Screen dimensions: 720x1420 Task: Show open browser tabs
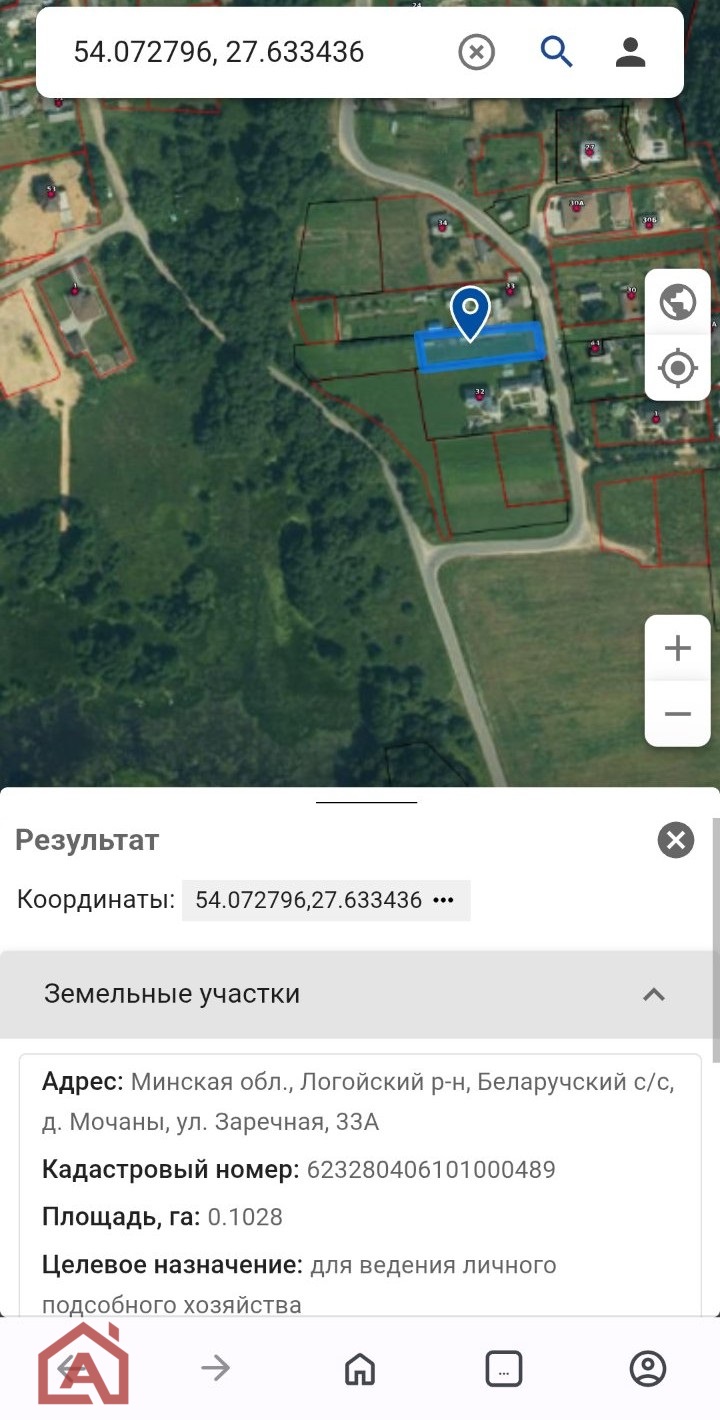tap(504, 1368)
